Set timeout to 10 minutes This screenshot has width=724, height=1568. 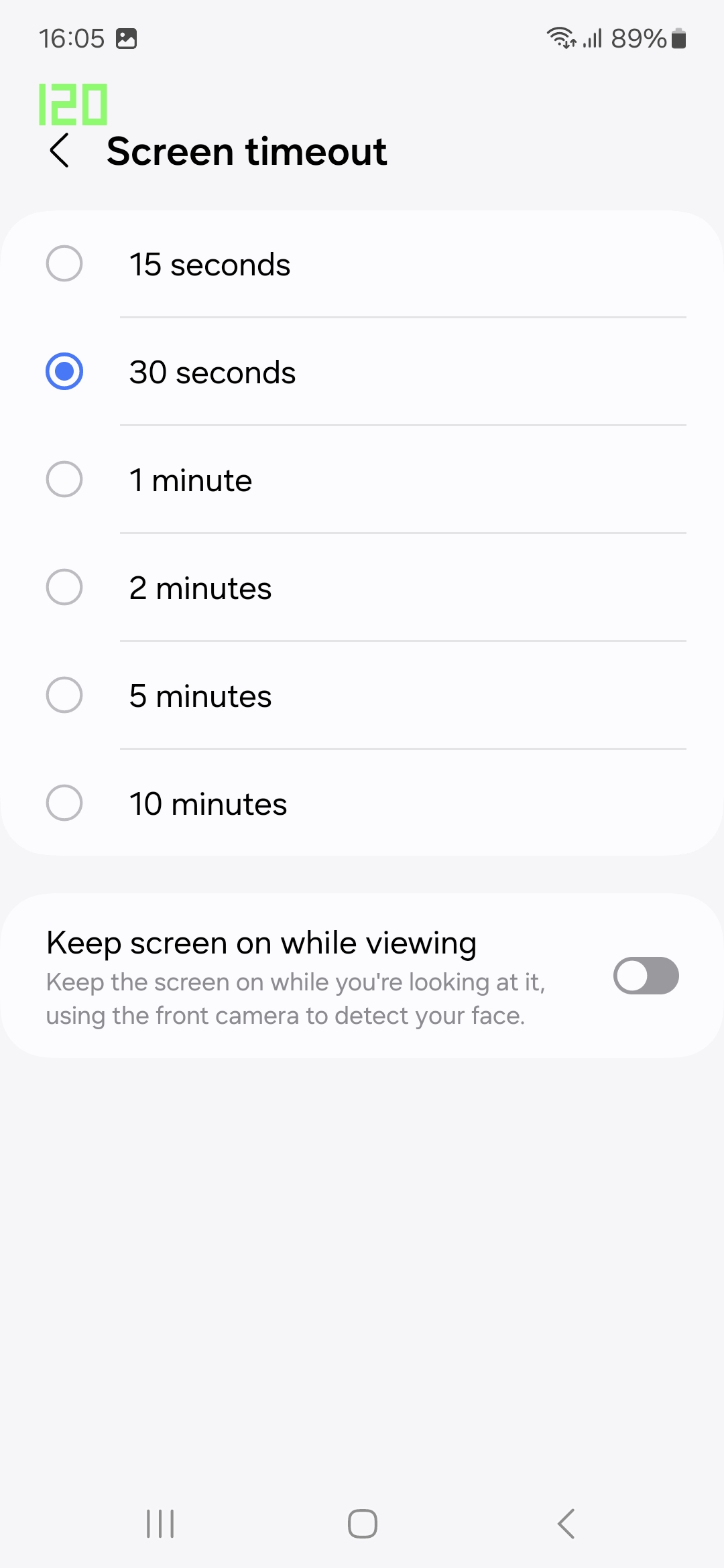[362, 803]
